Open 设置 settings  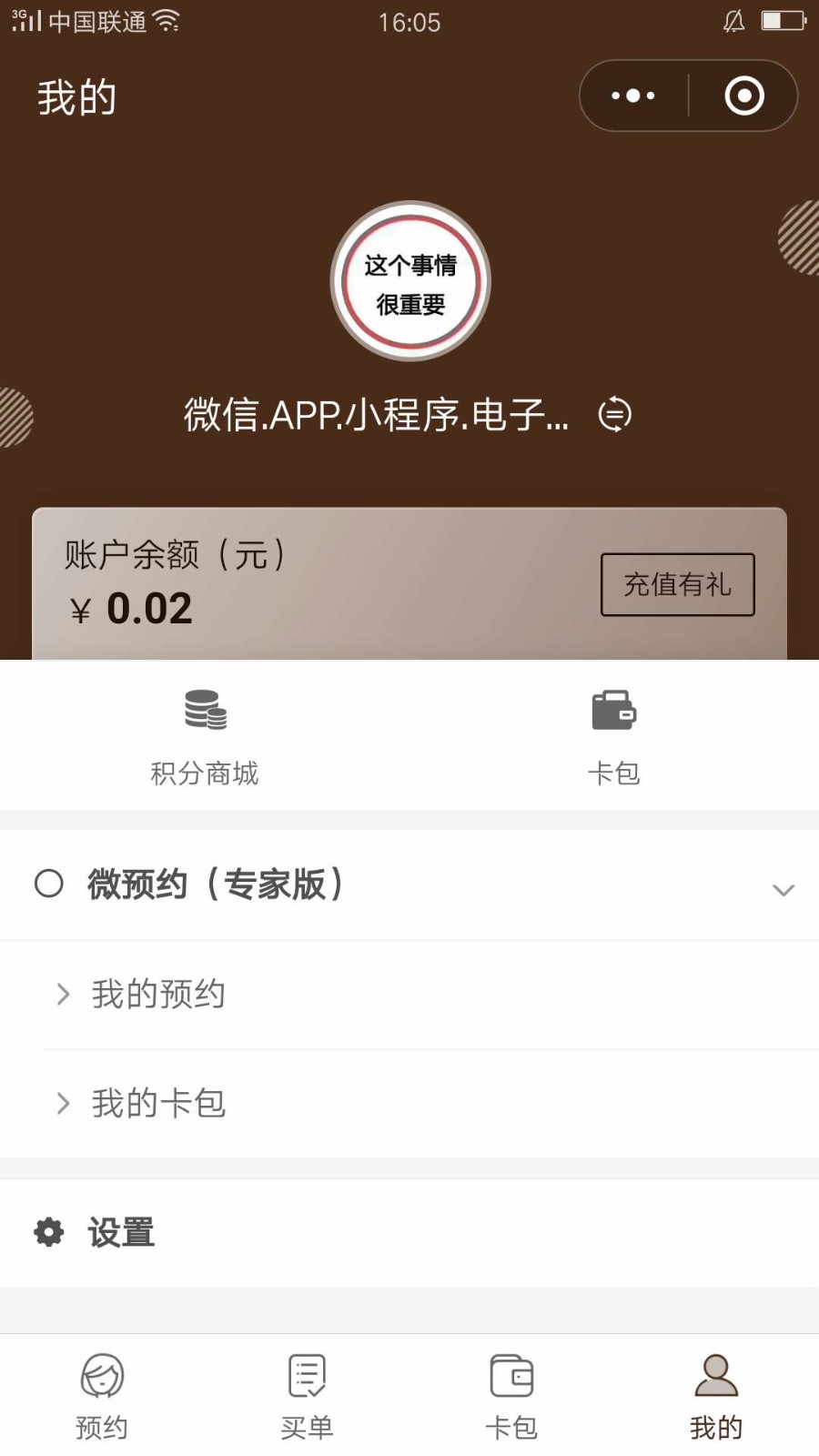click(409, 1233)
